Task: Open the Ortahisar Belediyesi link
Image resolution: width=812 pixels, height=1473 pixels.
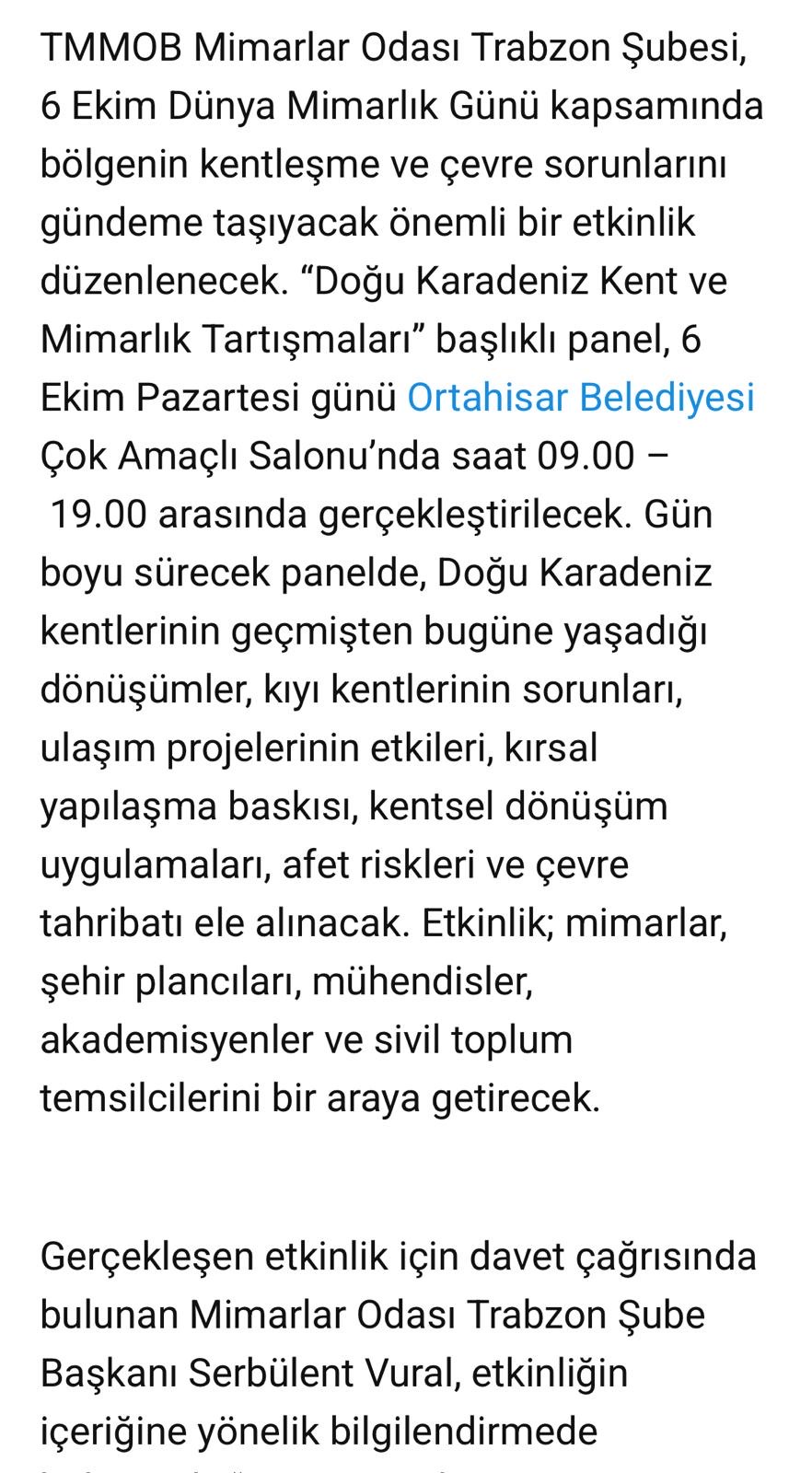Action: coord(580,398)
